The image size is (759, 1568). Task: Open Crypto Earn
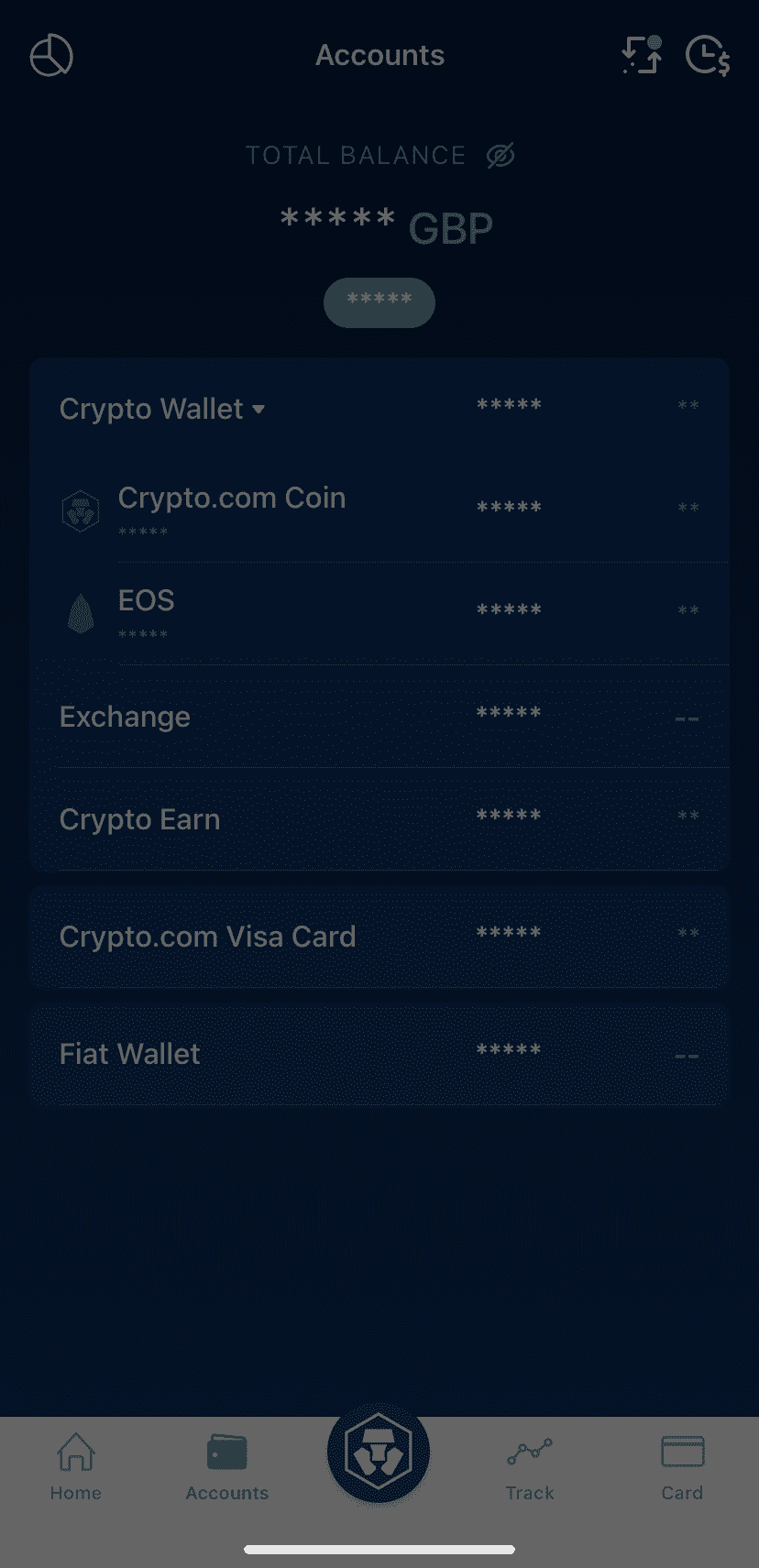click(379, 819)
